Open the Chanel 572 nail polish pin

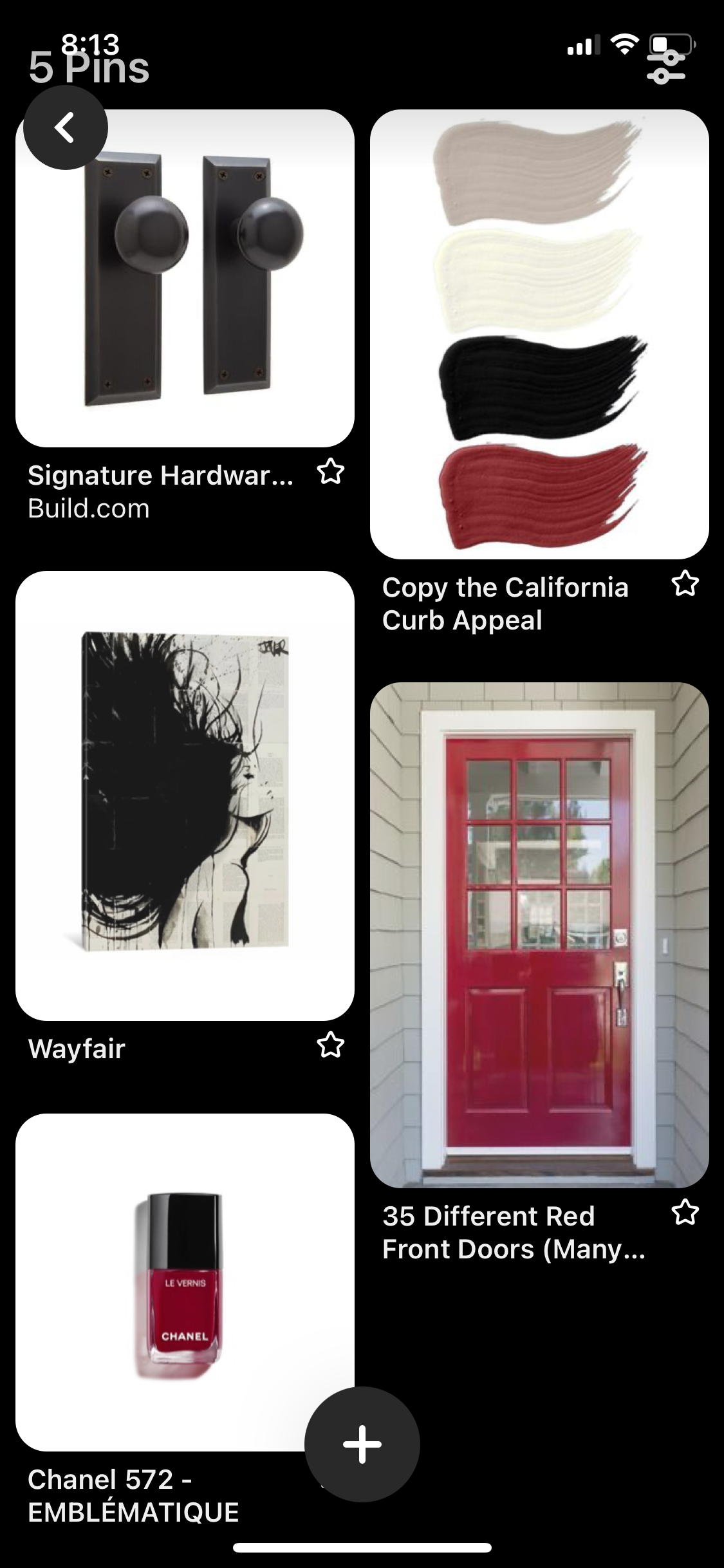[185, 1281]
